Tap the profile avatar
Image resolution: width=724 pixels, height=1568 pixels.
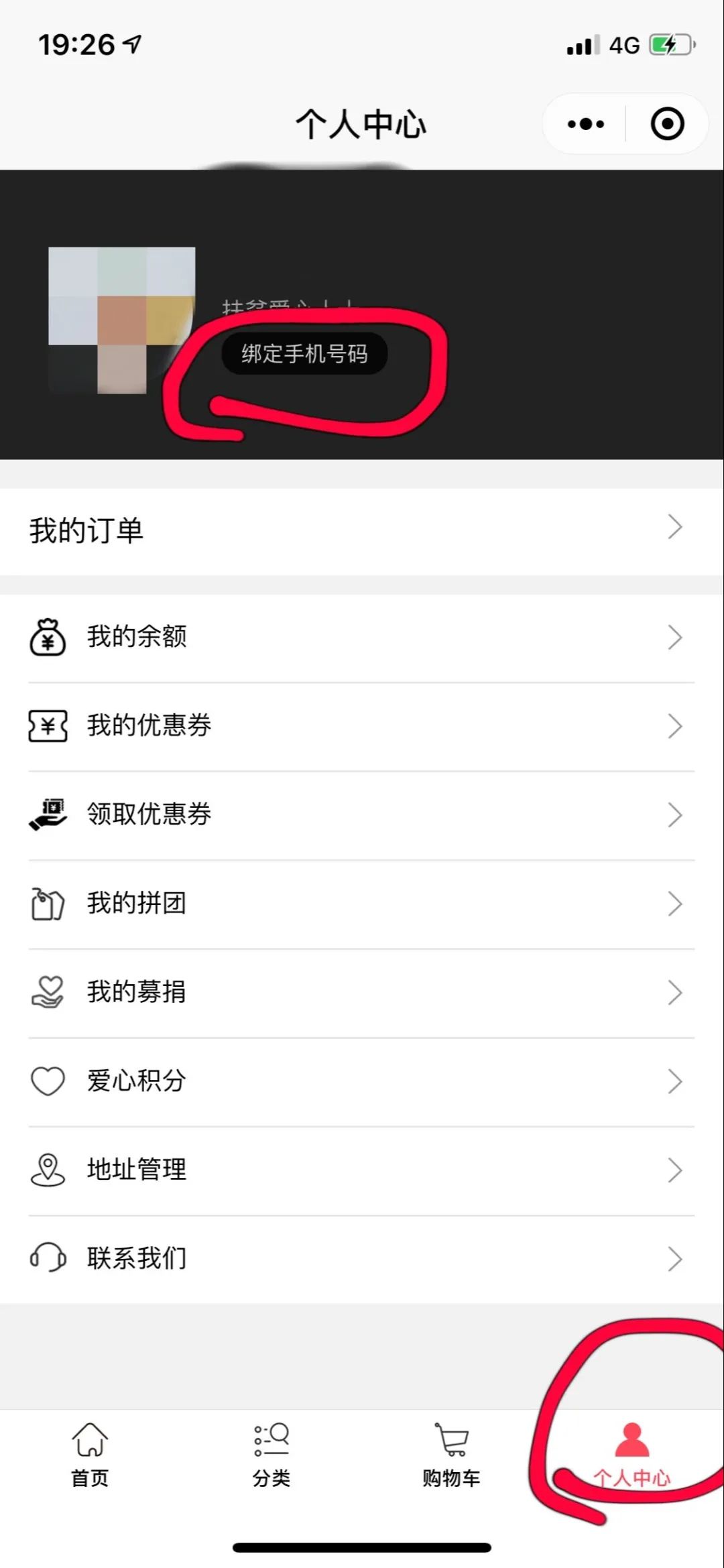[x=122, y=320]
